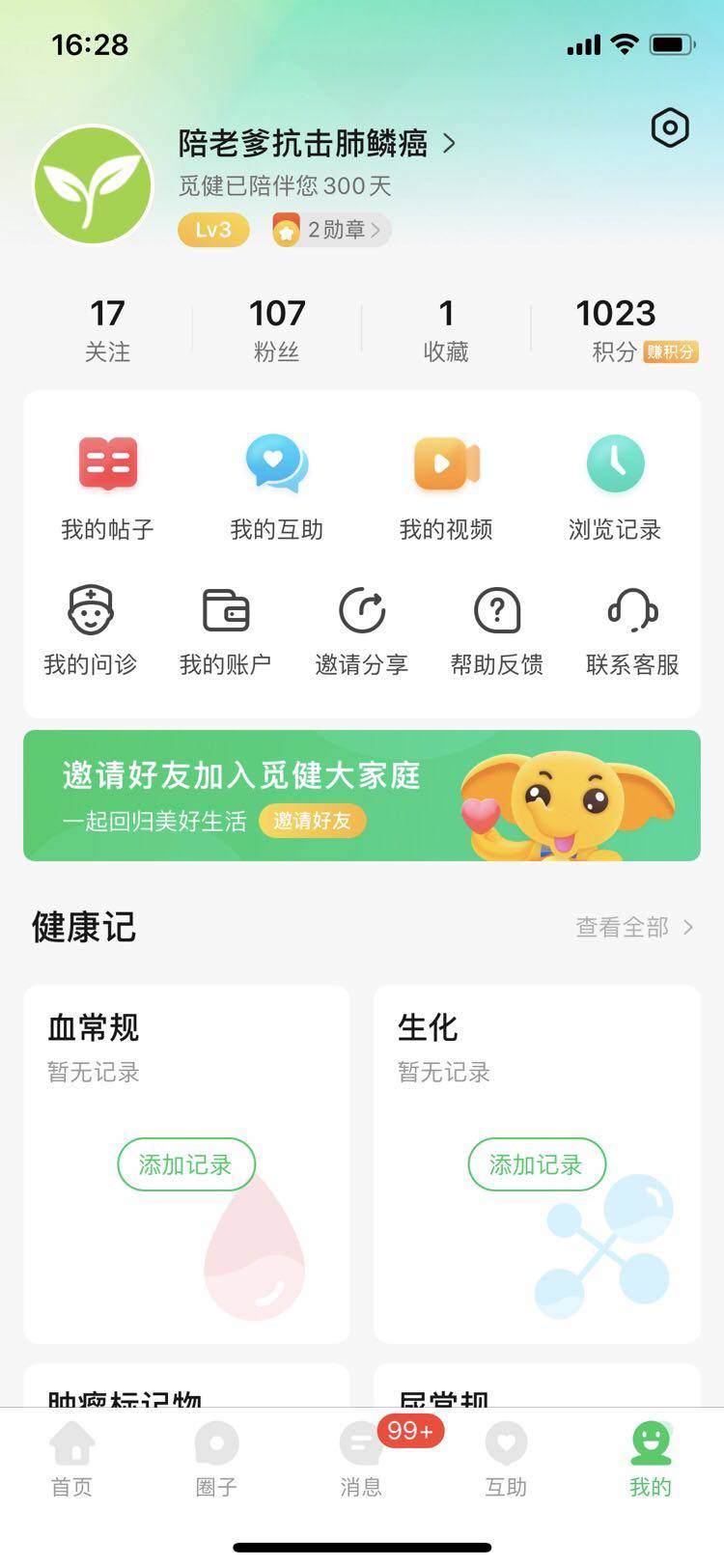The width and height of the screenshot is (724, 1568).
Task: Add a record under 血常规
Action: (186, 1164)
